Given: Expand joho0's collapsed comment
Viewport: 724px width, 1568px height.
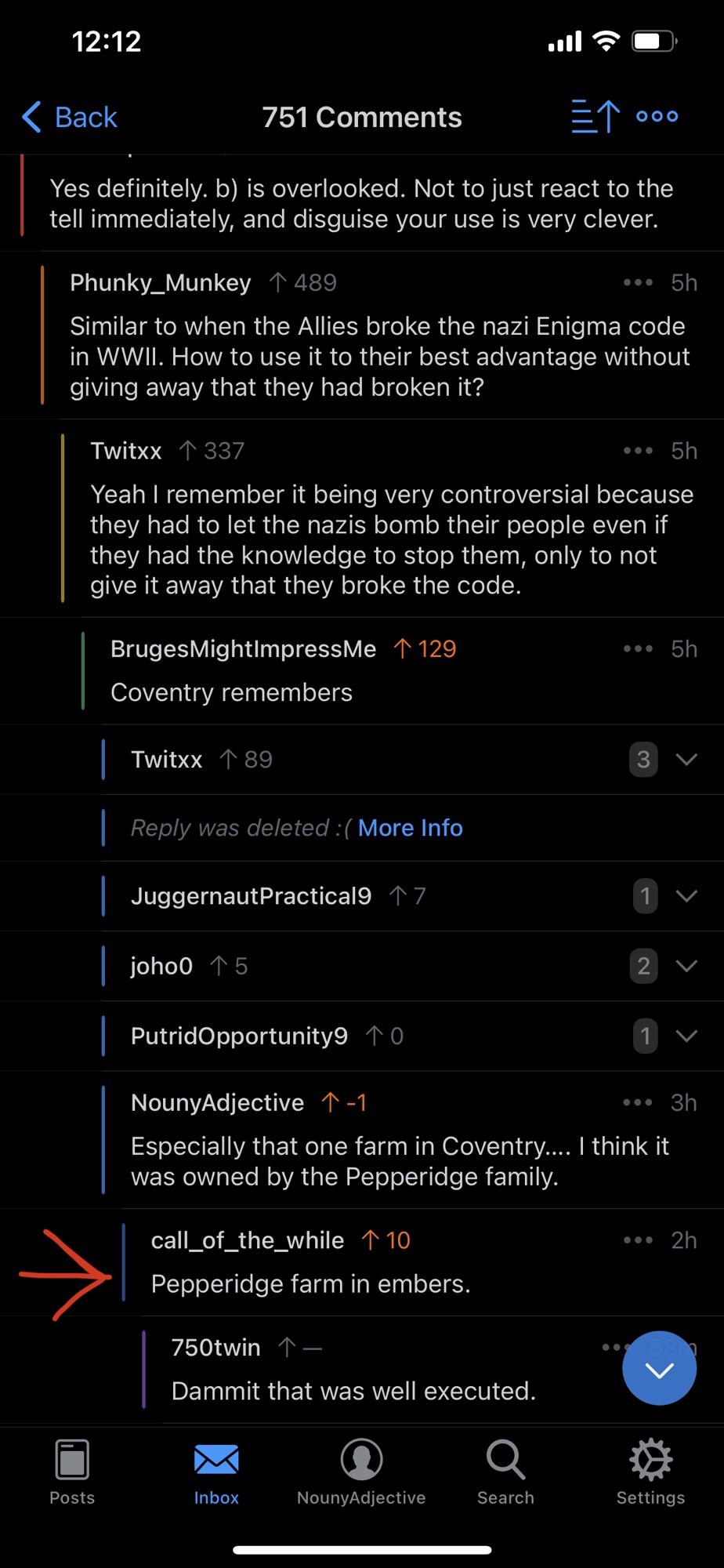Looking at the screenshot, I should (686, 966).
